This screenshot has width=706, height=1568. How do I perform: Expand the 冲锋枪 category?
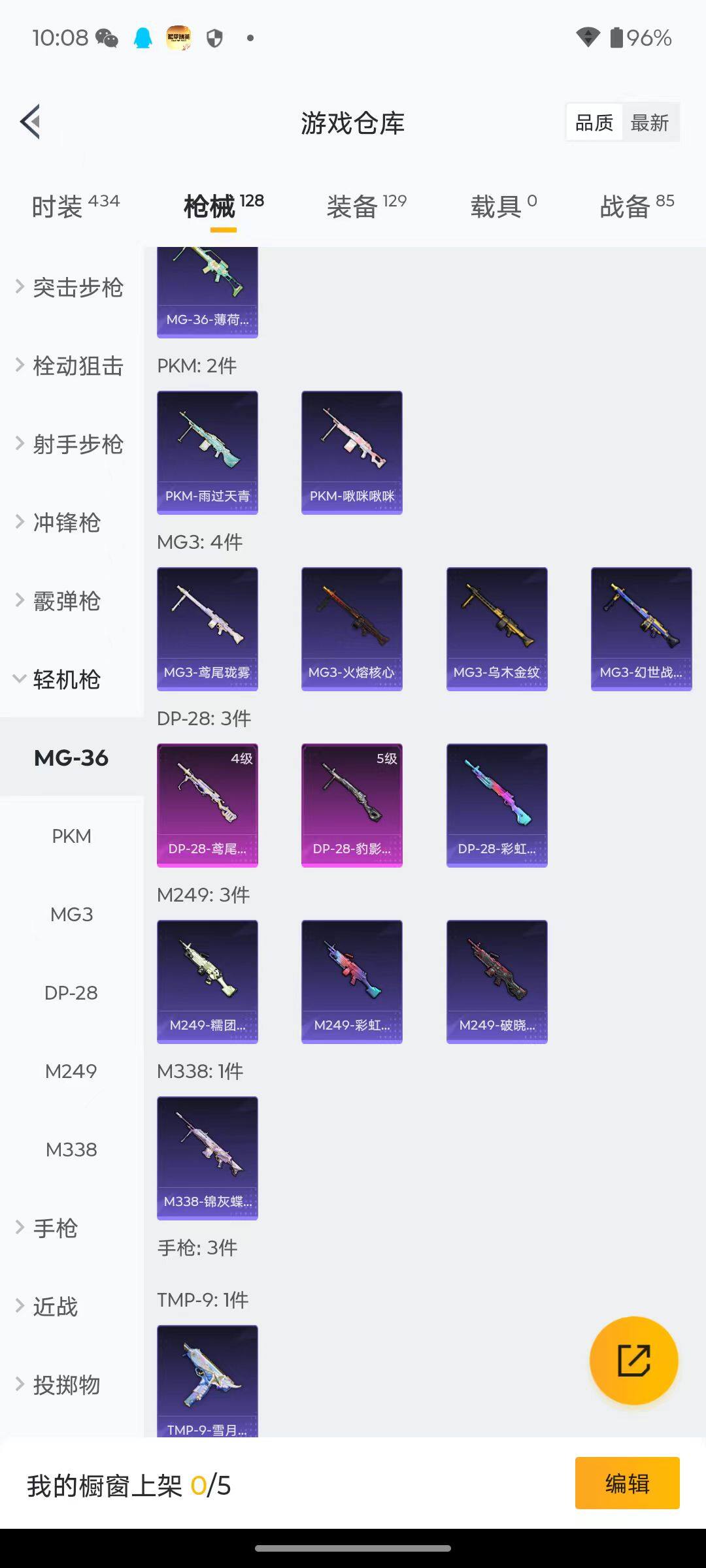[x=67, y=523]
